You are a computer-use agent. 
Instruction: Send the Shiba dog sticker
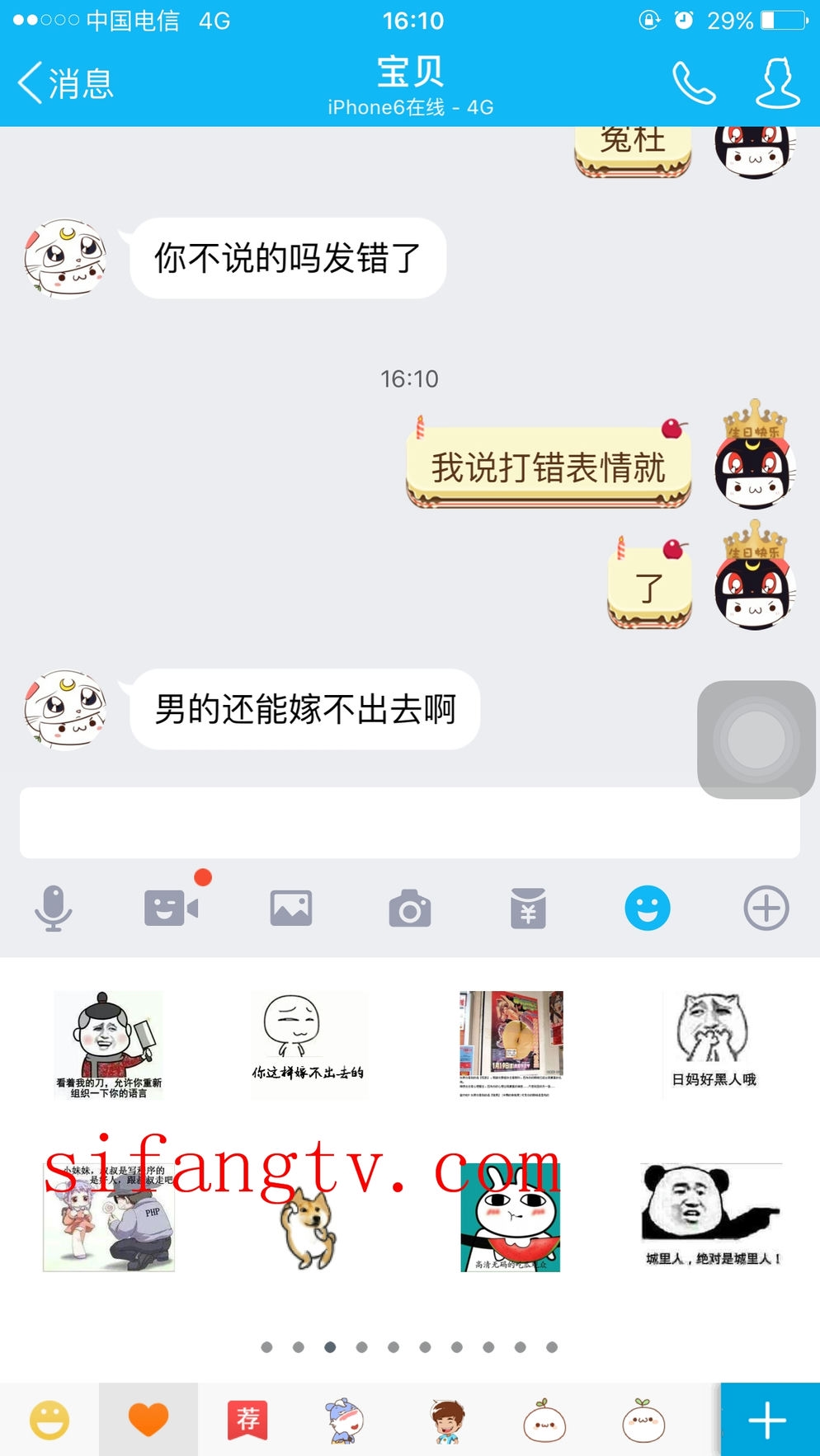309,1227
